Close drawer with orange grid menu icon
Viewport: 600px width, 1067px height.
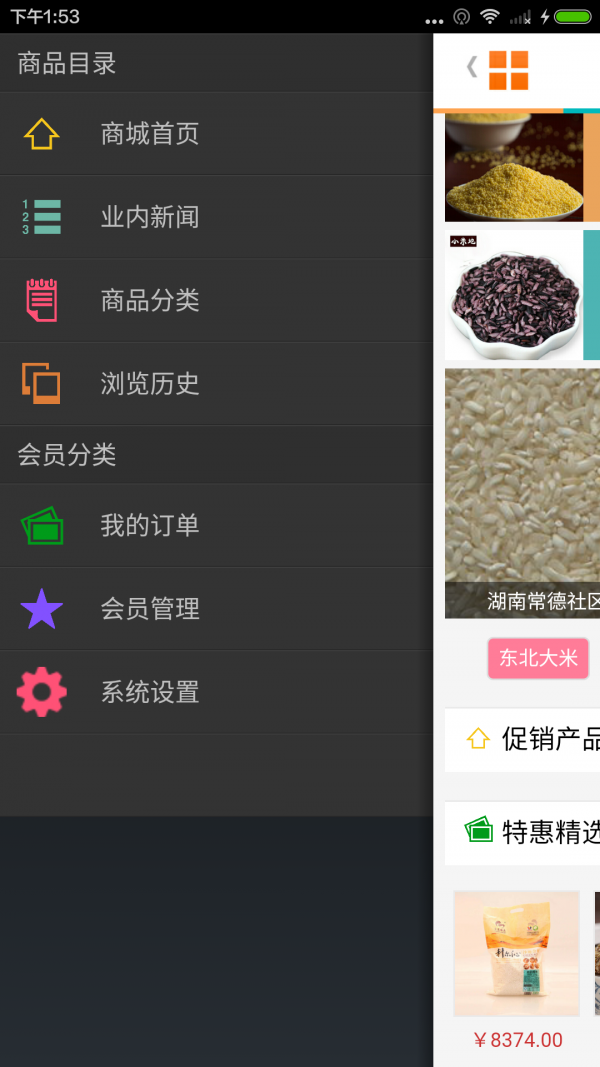tap(508, 70)
